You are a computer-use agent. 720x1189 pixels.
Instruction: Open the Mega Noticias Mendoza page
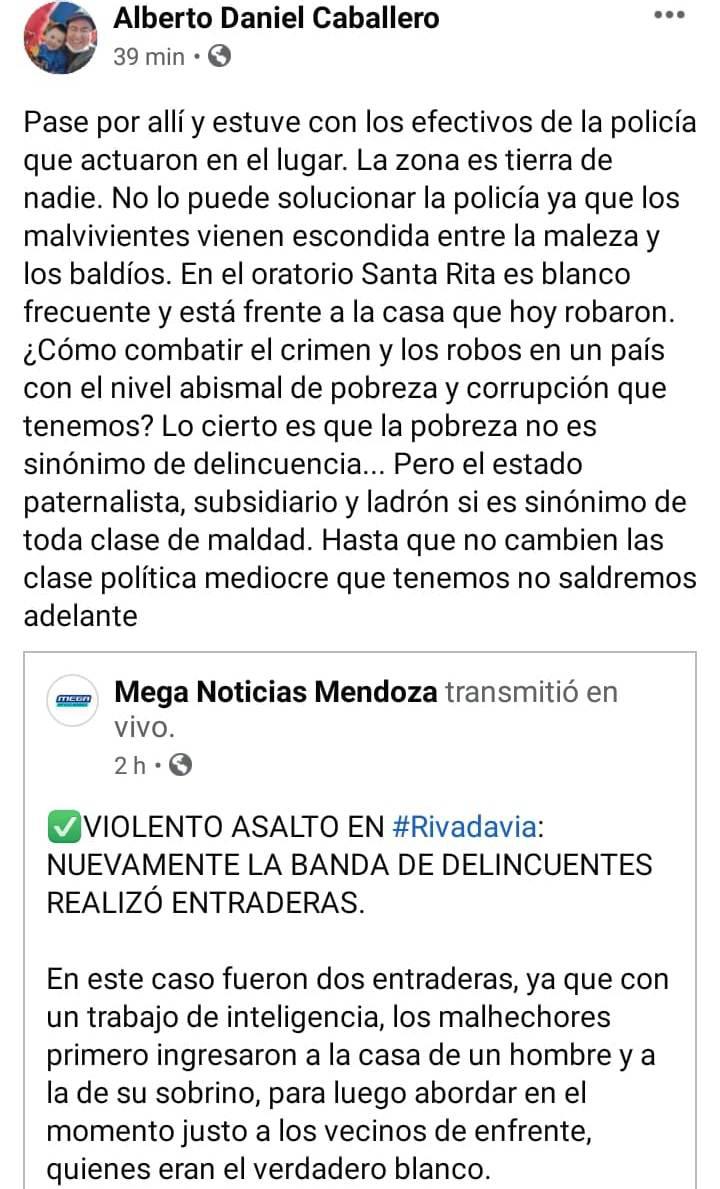(x=276, y=692)
